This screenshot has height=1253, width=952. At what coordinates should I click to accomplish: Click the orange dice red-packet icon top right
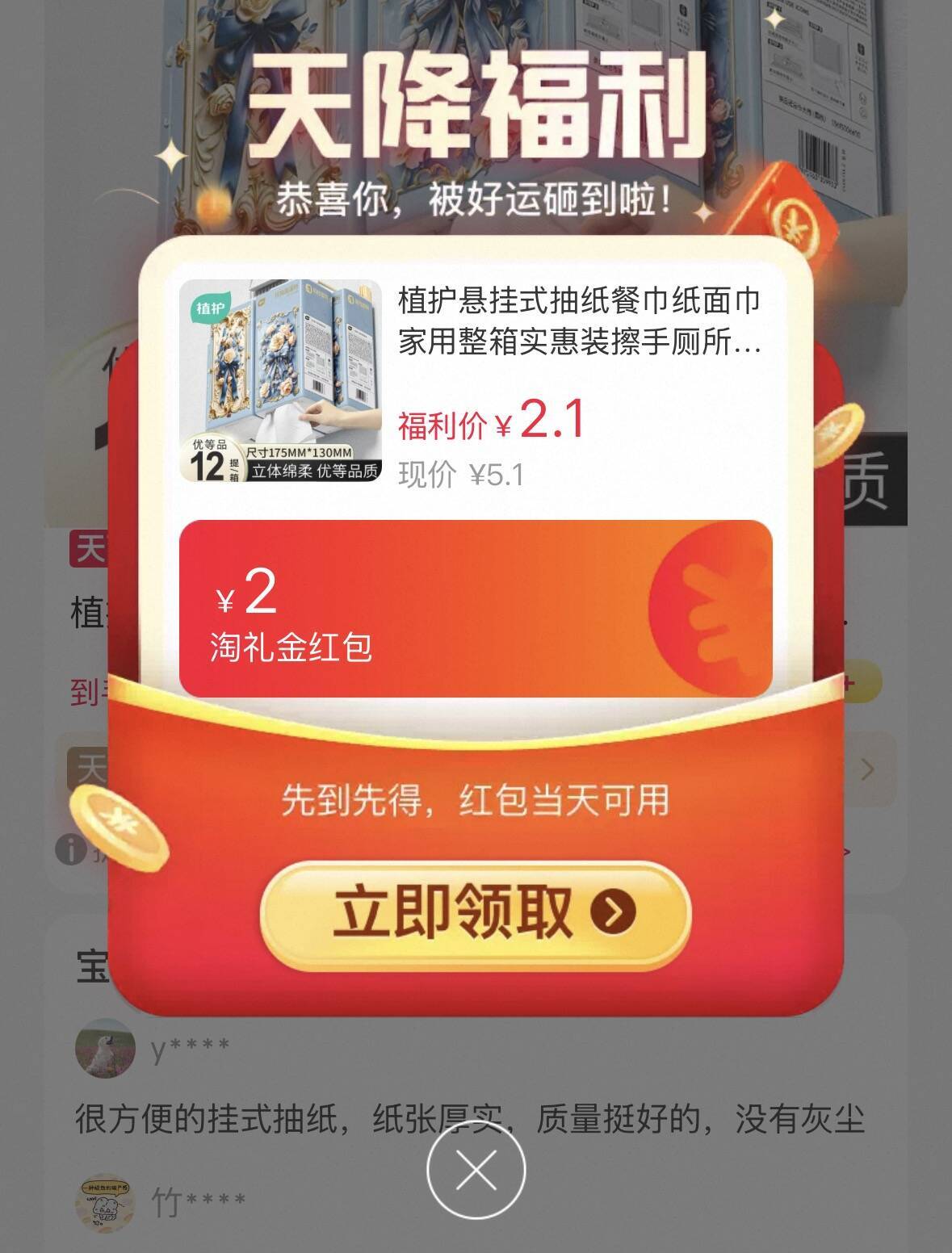(795, 206)
